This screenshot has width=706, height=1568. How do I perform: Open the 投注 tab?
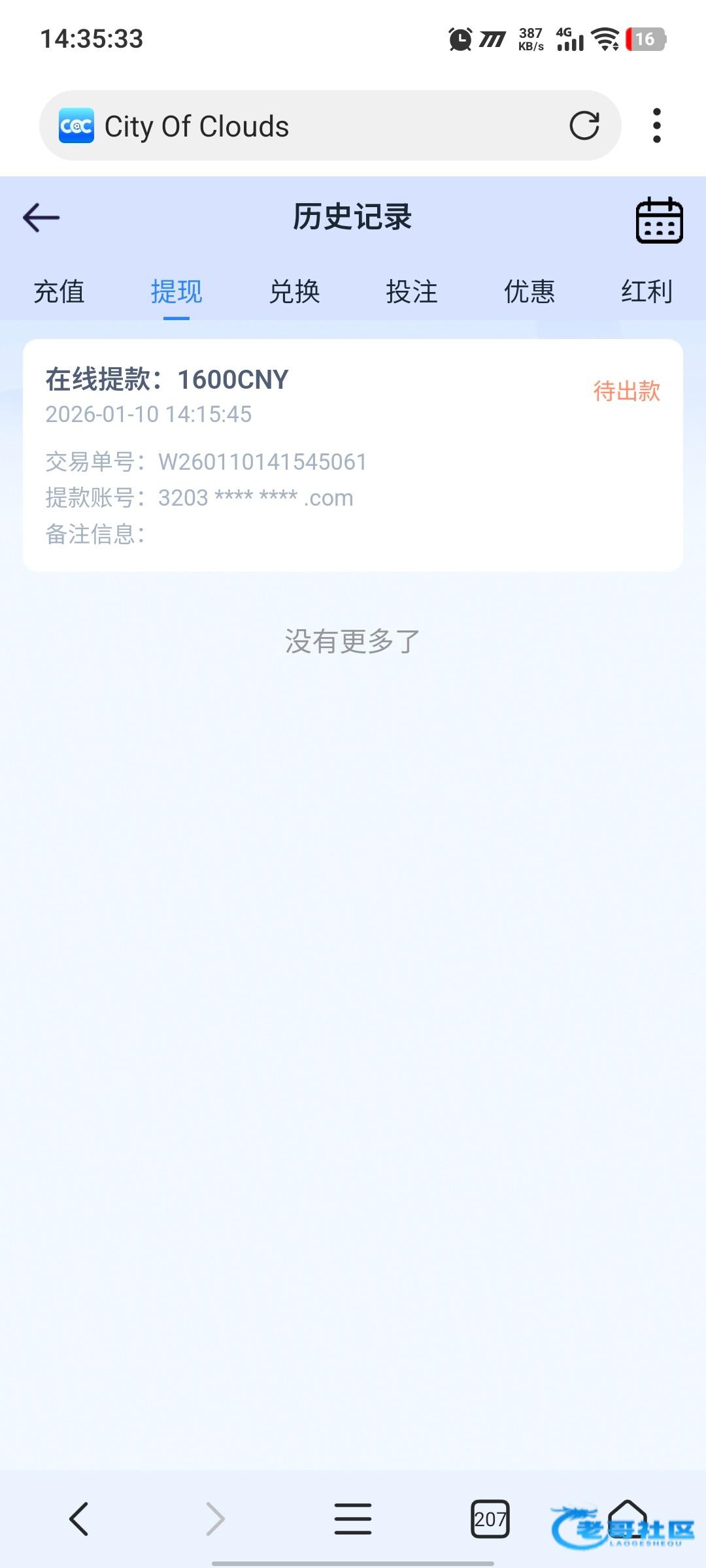pyautogui.click(x=412, y=291)
